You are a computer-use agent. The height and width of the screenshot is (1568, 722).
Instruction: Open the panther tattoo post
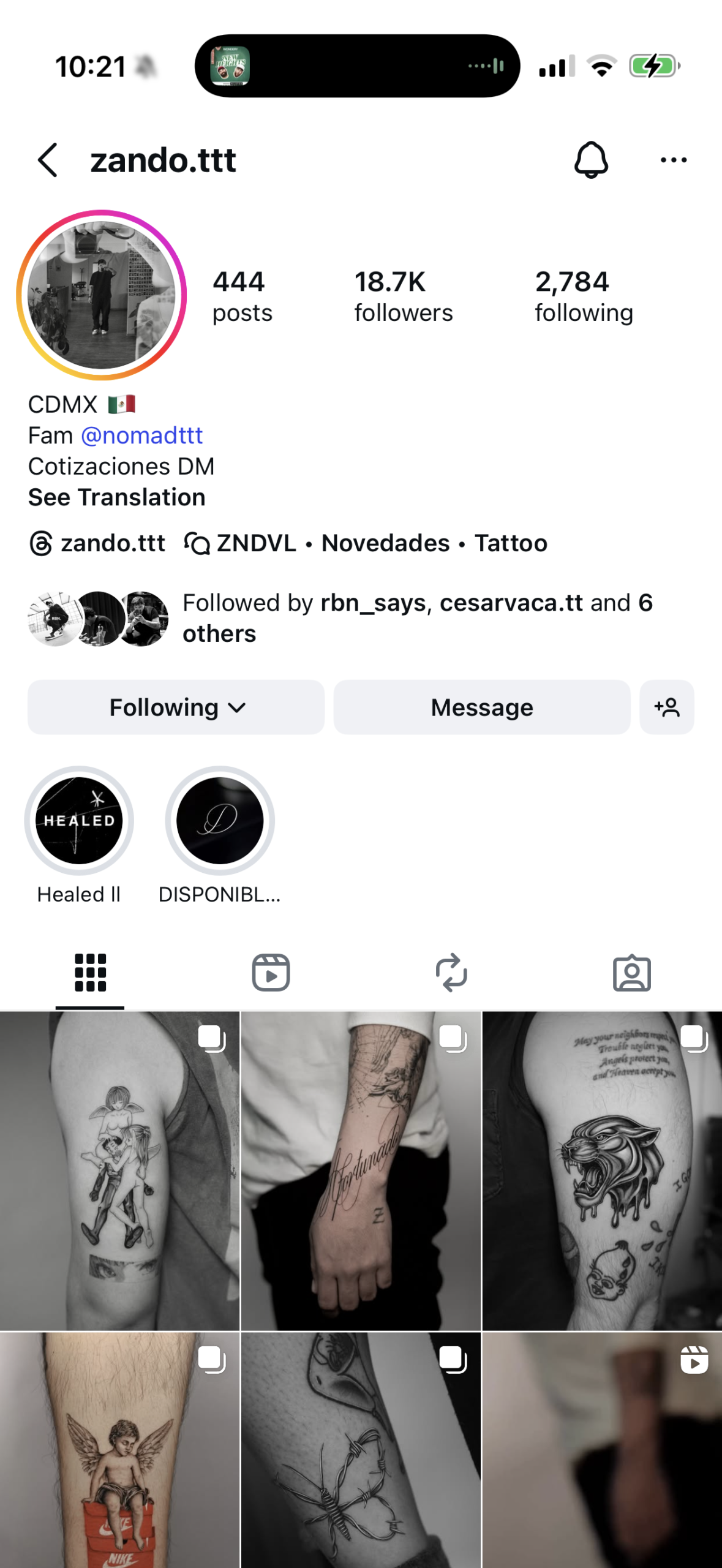click(x=602, y=1170)
